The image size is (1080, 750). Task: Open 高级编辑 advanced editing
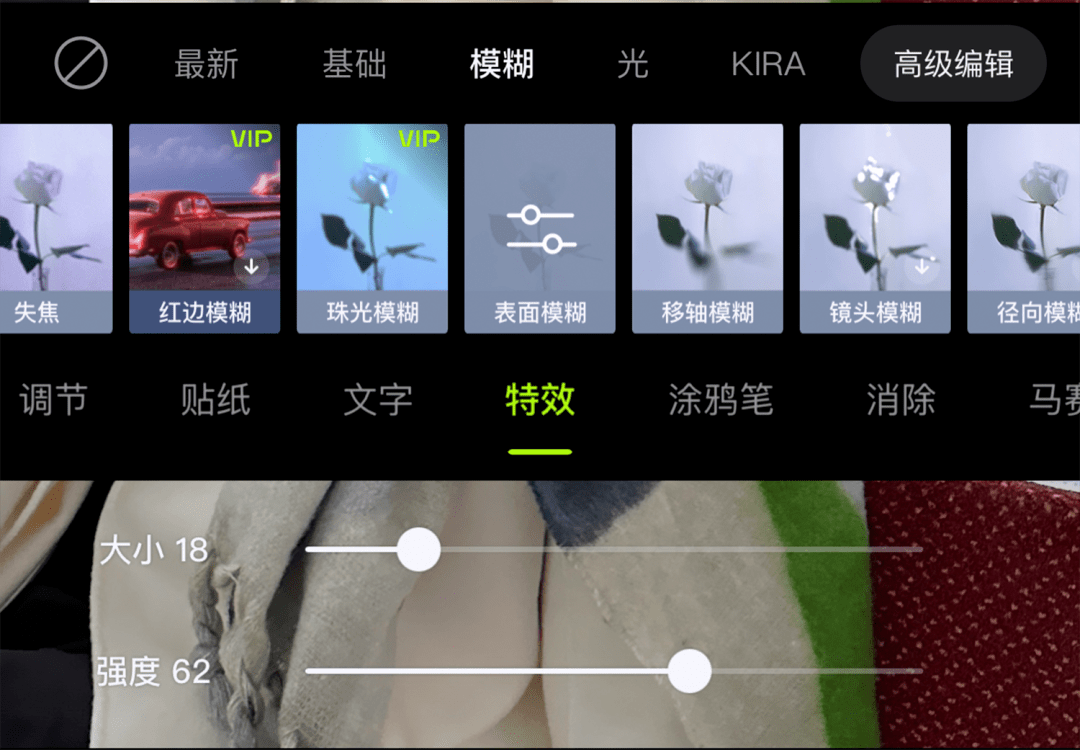[x=953, y=65]
